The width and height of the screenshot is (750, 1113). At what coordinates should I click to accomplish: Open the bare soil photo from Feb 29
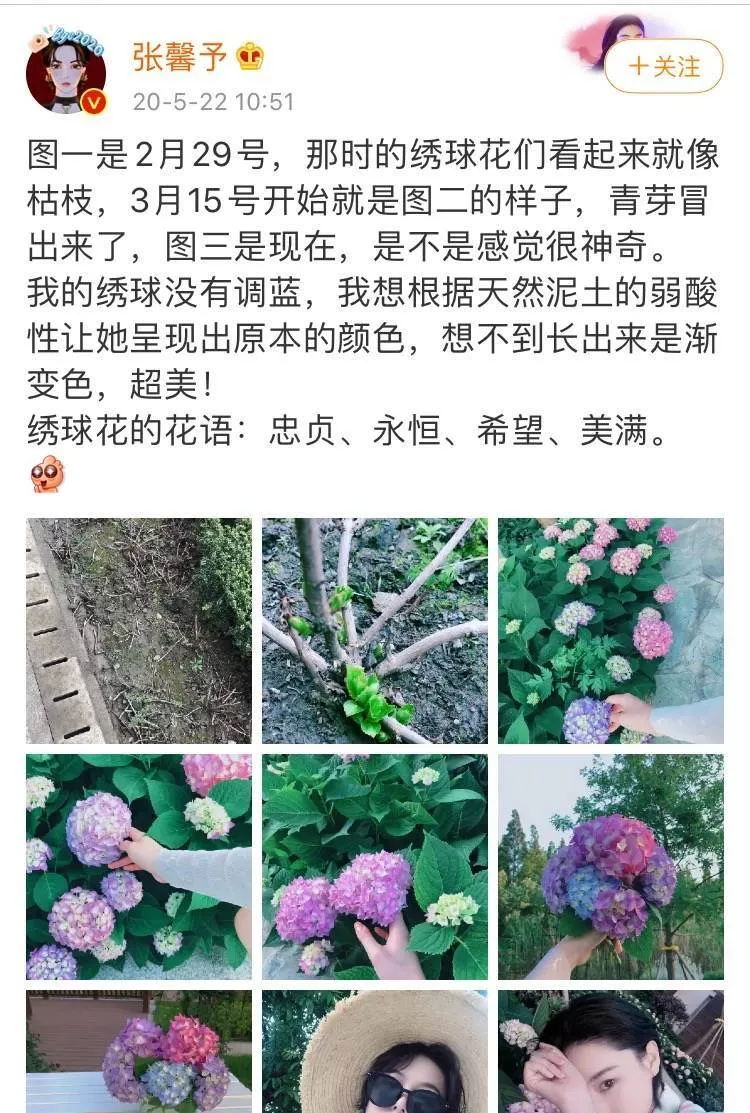pyautogui.click(x=138, y=630)
